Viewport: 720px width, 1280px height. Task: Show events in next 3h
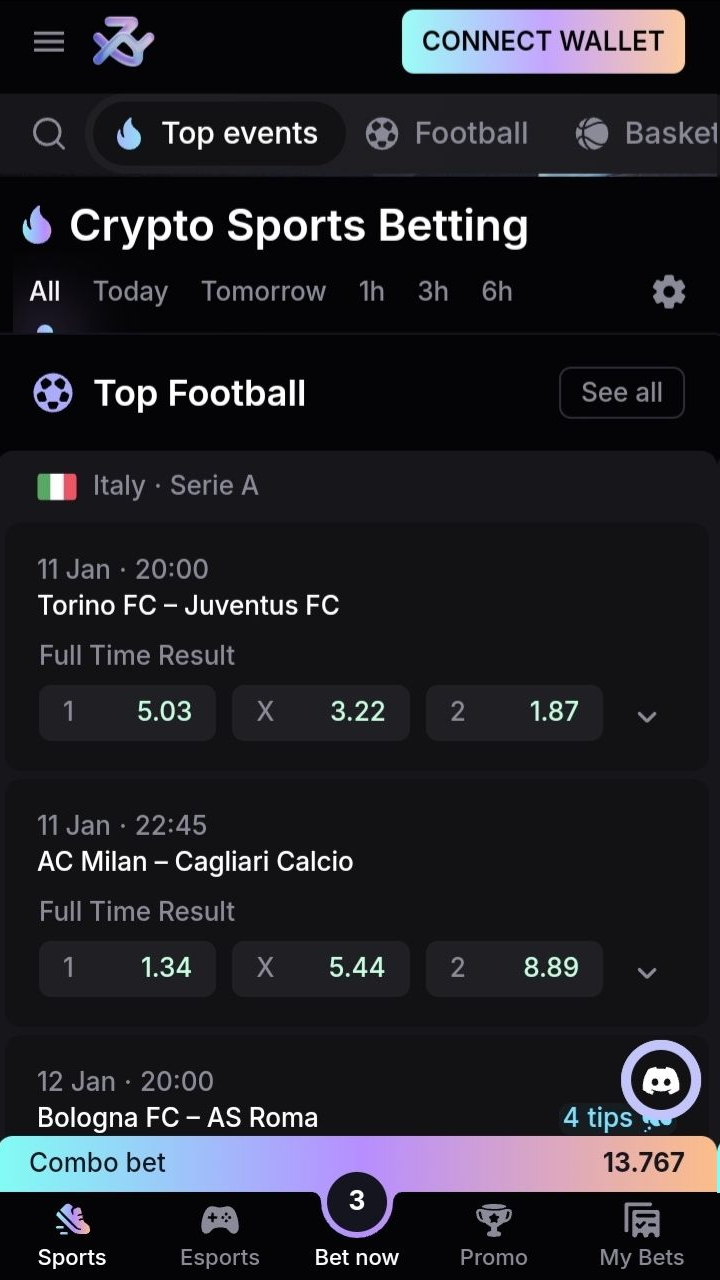[433, 292]
